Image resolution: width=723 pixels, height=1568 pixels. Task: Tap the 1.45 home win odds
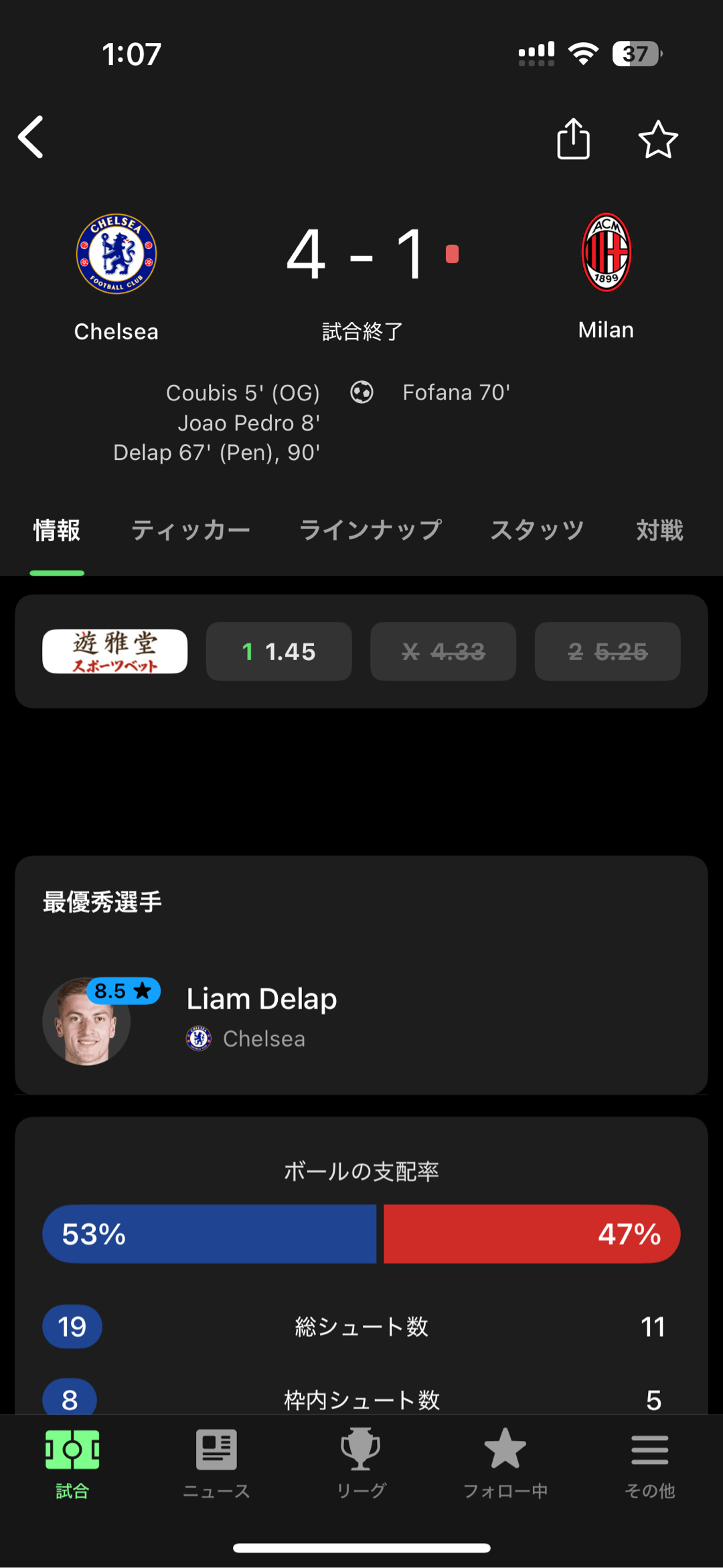[278, 651]
